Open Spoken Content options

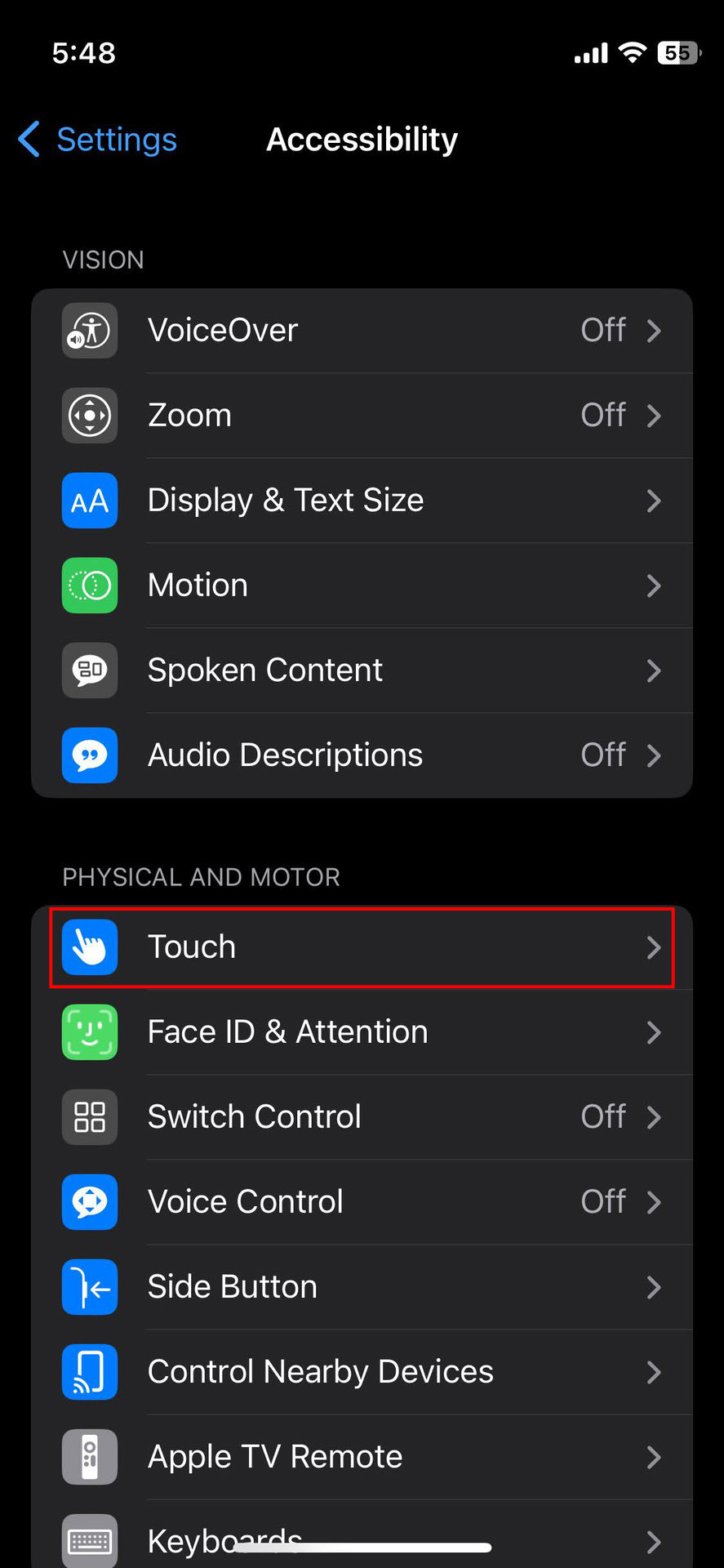(362, 670)
